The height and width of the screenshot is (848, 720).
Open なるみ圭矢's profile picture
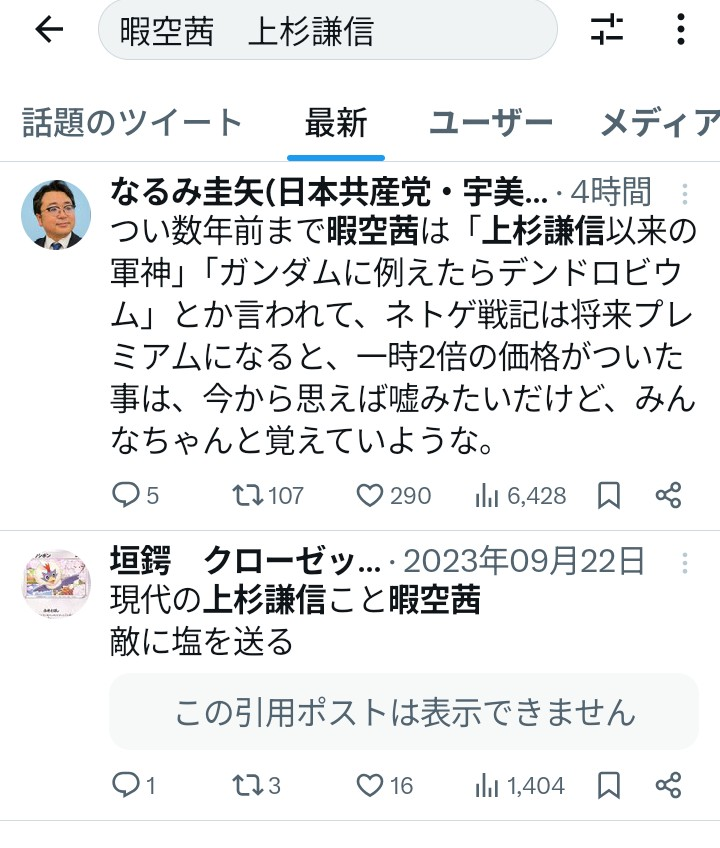point(57,215)
